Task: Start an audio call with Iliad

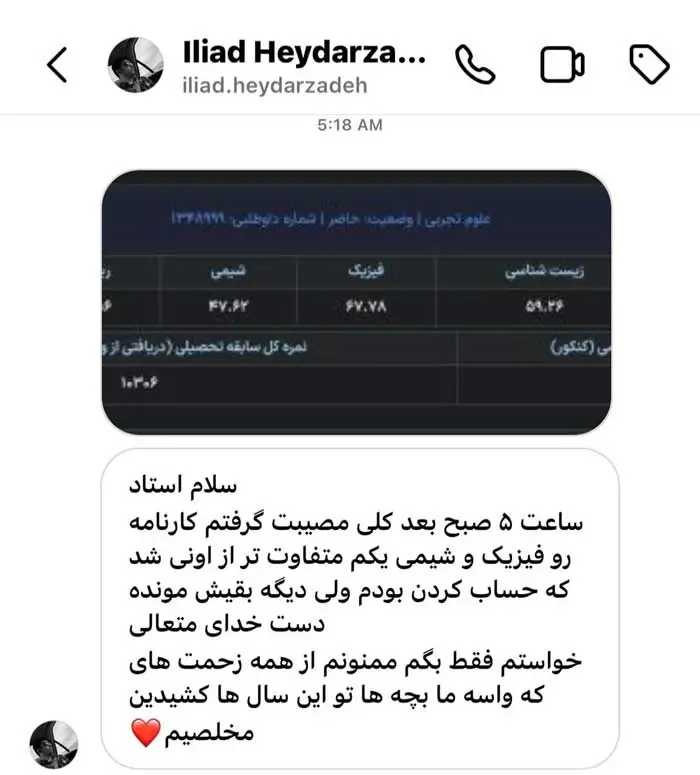Action: click(x=474, y=65)
